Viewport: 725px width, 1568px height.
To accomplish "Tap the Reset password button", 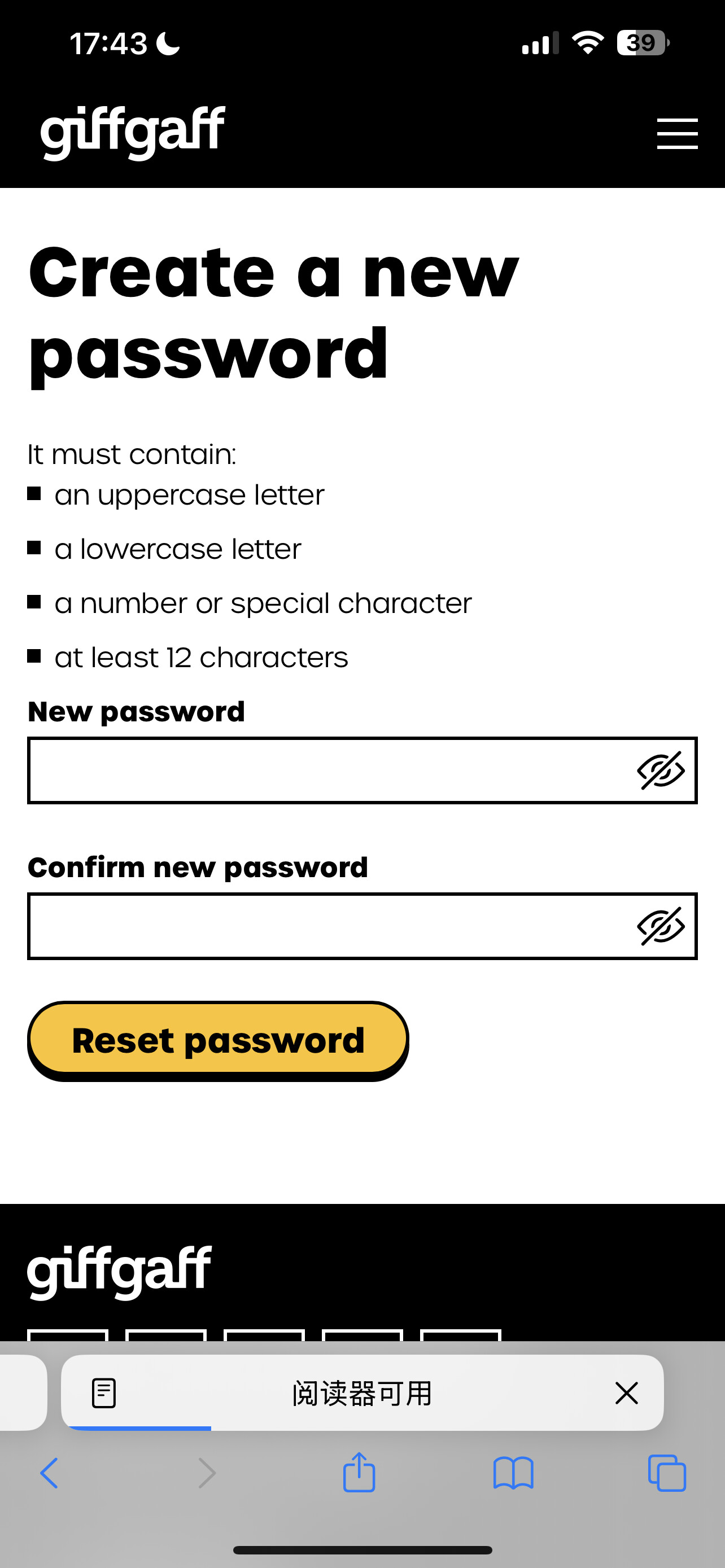I will (x=218, y=1040).
